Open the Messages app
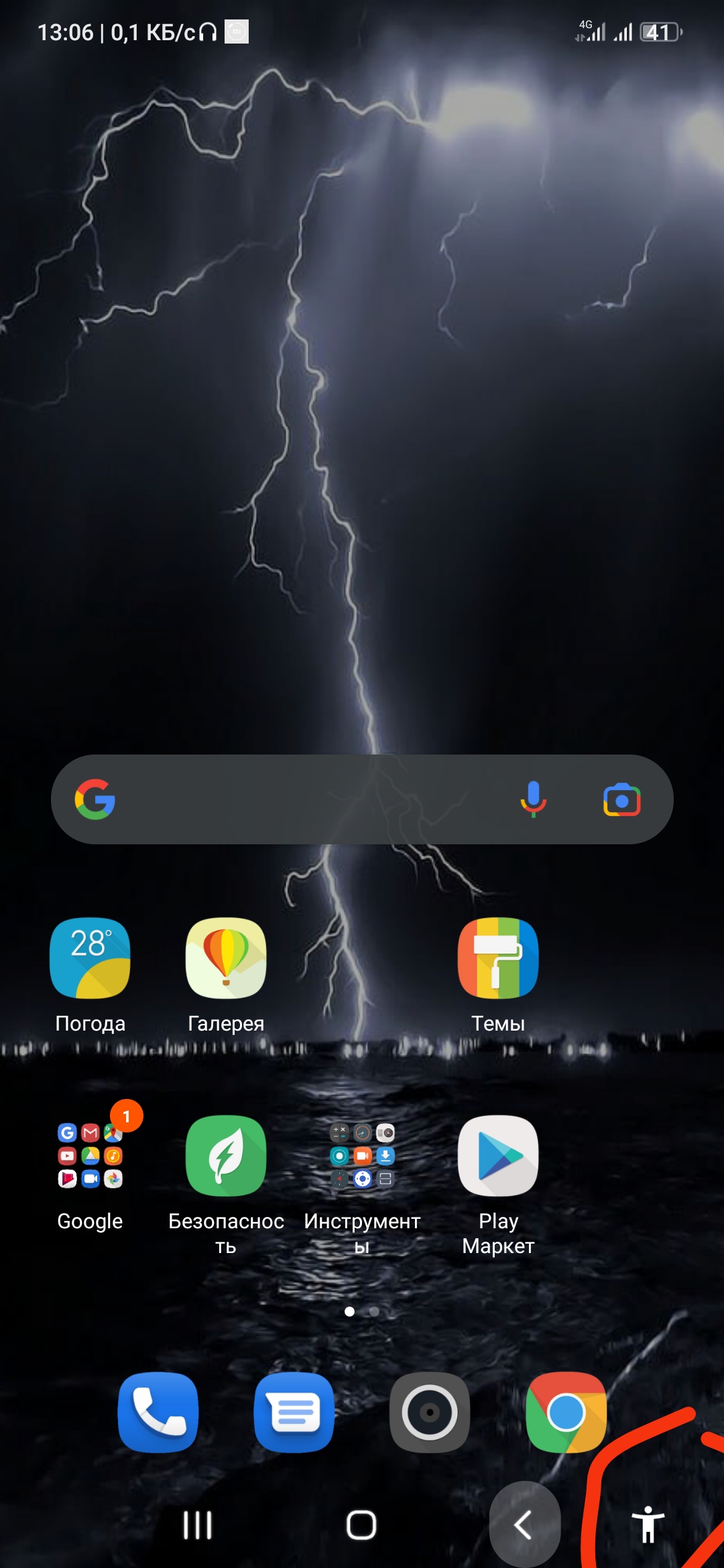 [x=294, y=1412]
